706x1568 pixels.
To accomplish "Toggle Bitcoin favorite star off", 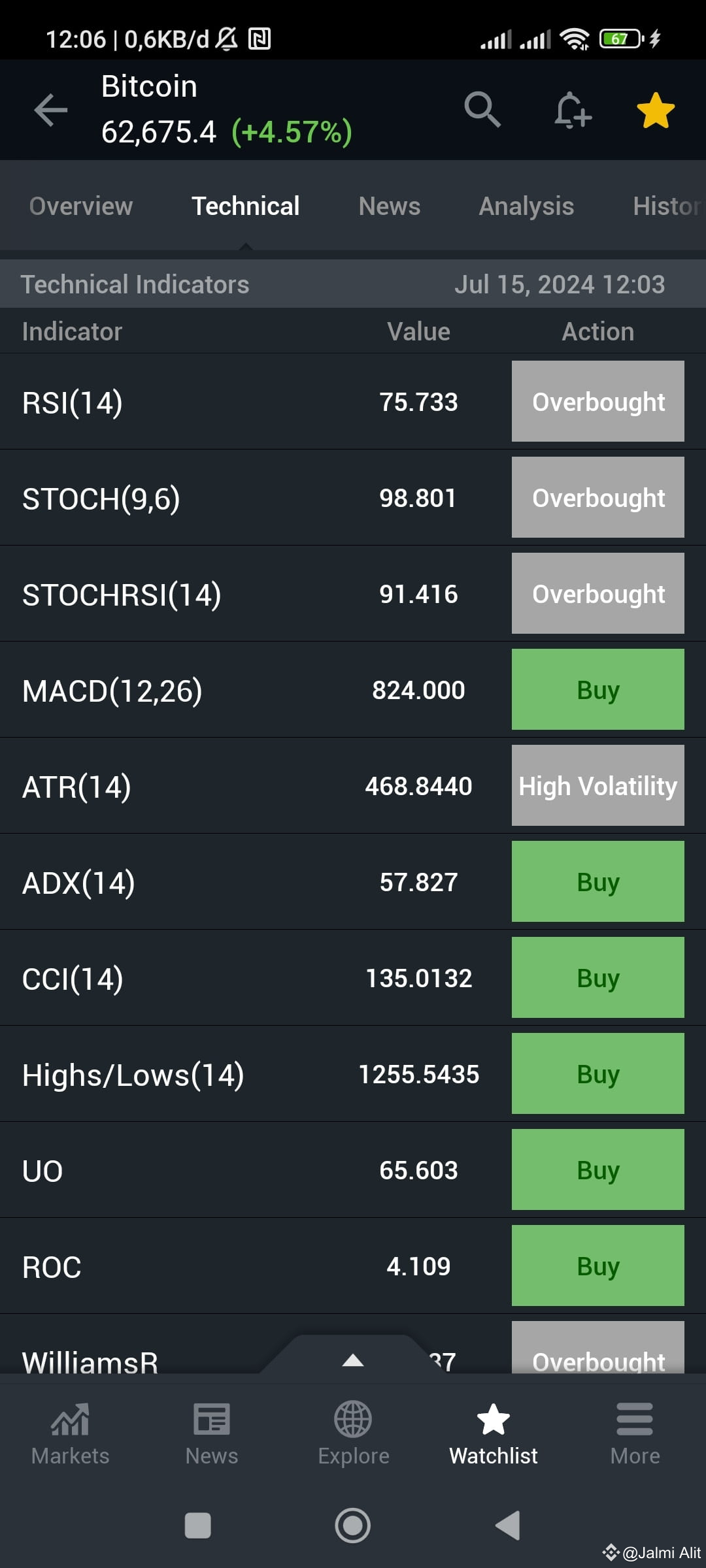I will pos(656,110).
